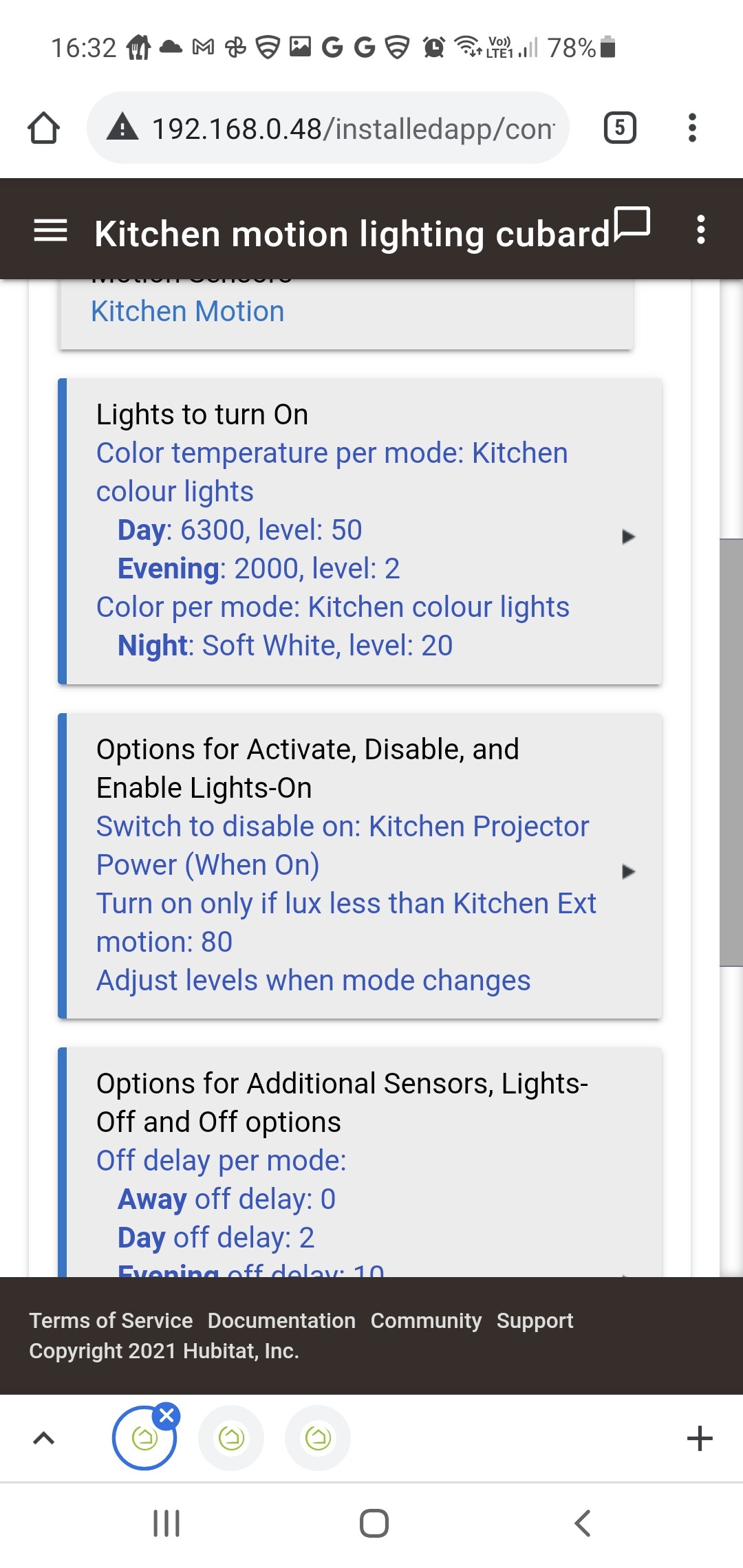Open the browser's three-dot menu
This screenshot has width=743, height=1568.
pos(692,128)
